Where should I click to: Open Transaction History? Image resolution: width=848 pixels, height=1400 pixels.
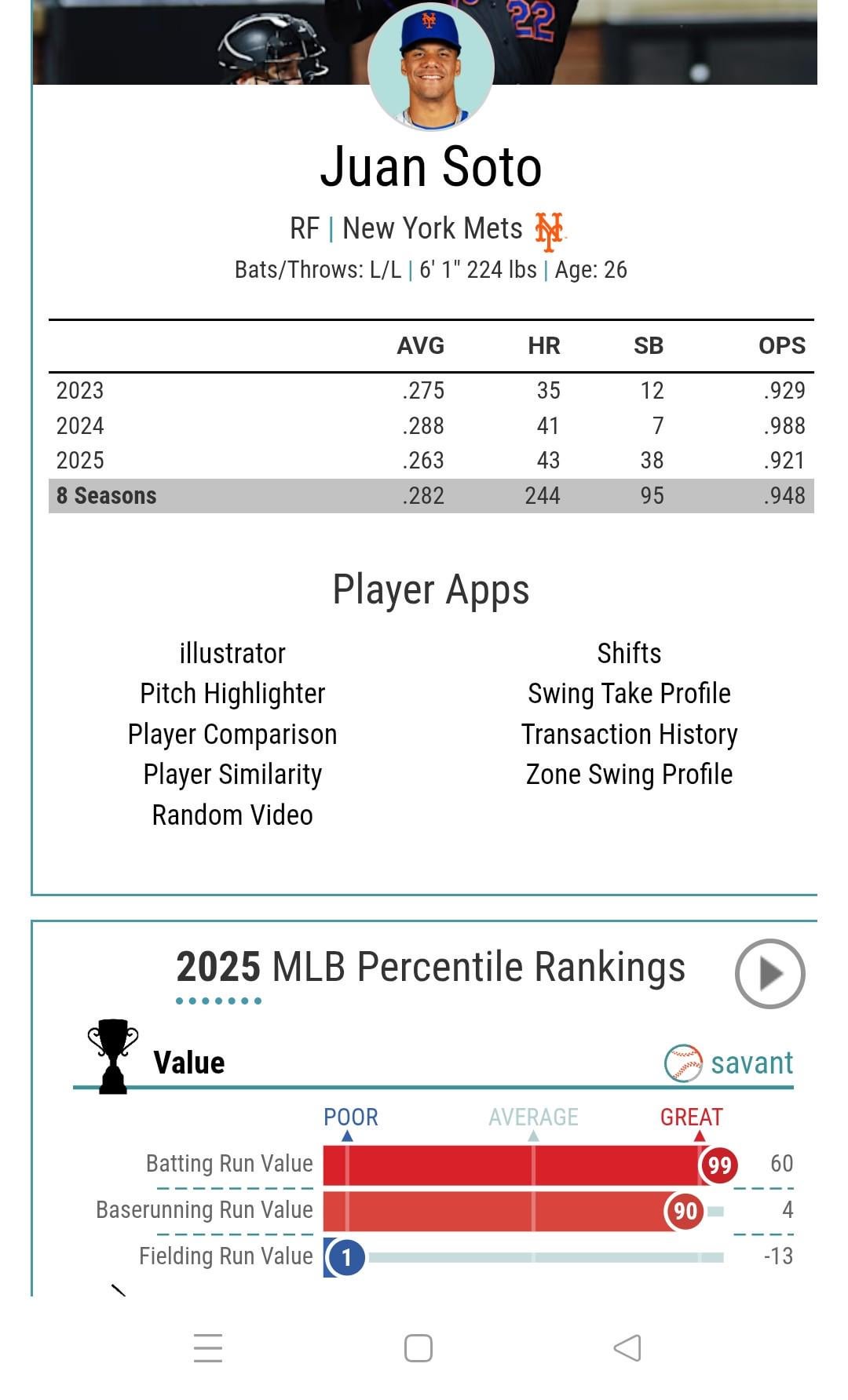[x=629, y=735]
